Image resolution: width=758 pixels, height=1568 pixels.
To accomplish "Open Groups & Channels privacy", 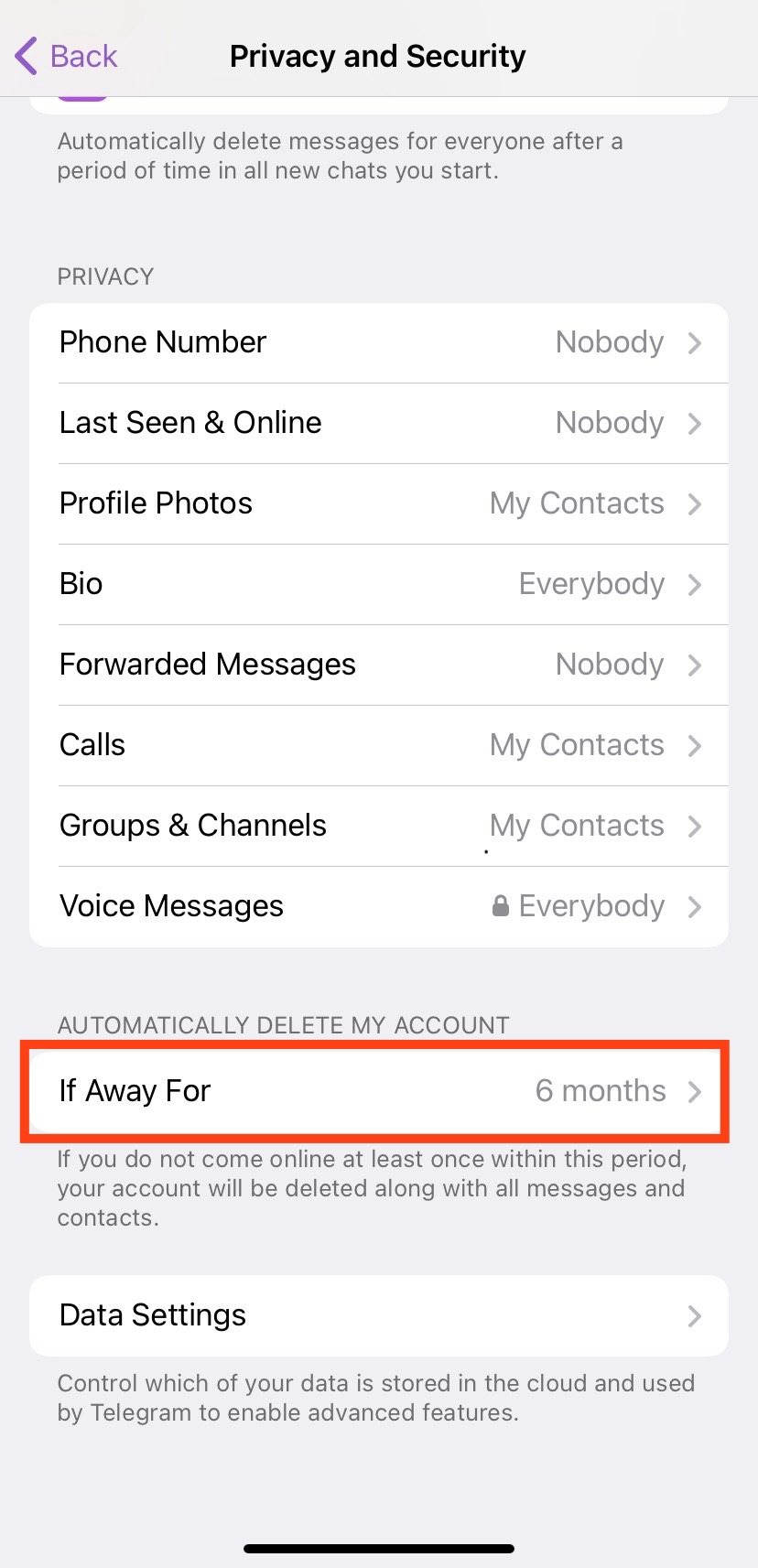I will pos(379,826).
